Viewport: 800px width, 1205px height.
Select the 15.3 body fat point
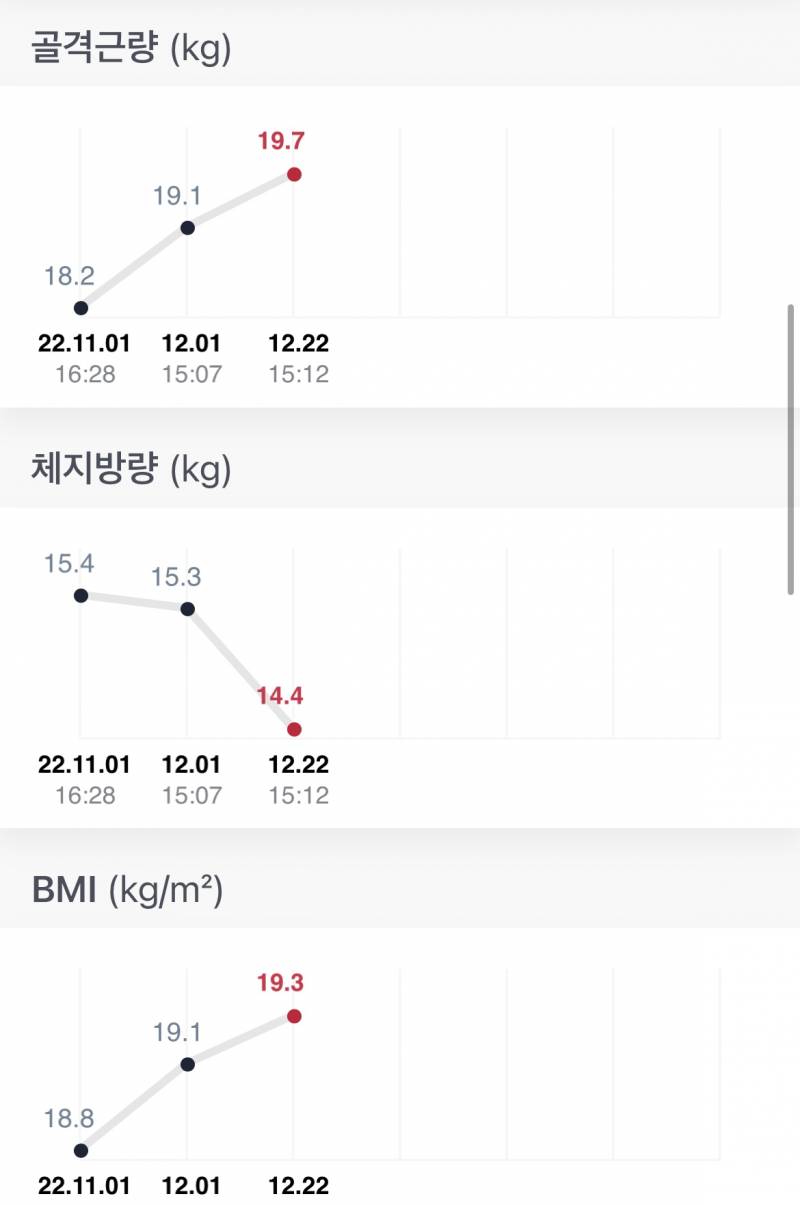[x=187, y=607]
